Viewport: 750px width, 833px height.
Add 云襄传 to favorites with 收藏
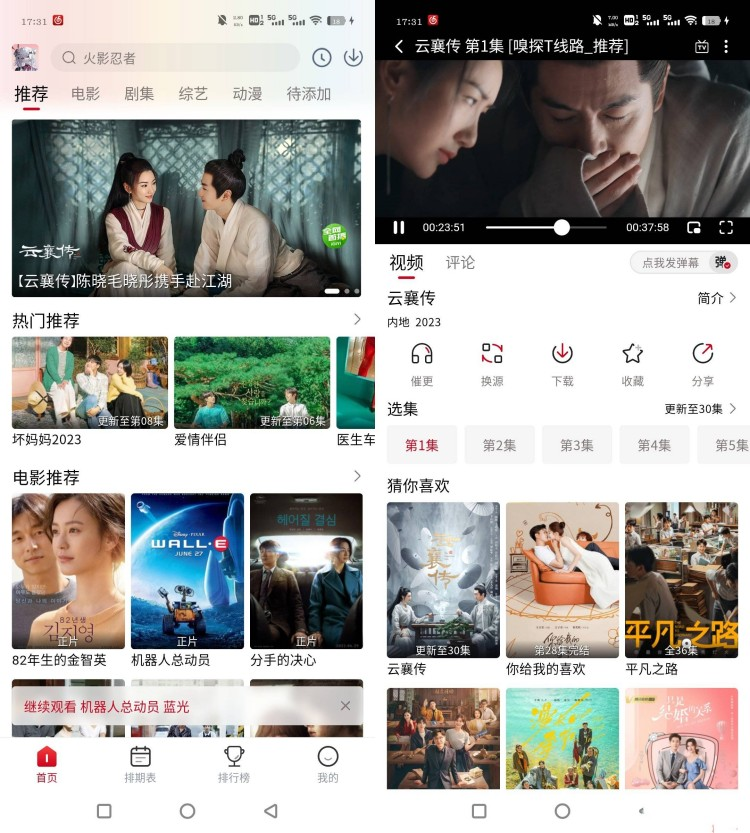click(632, 364)
